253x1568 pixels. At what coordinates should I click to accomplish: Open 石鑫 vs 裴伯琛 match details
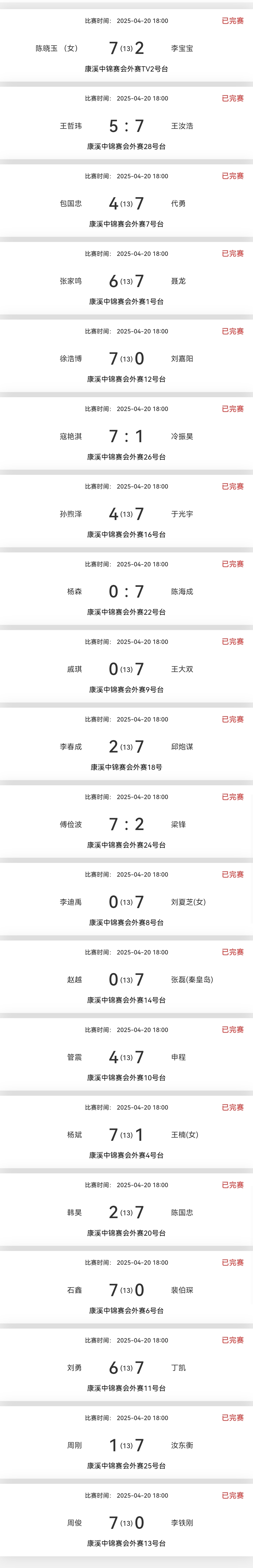point(126,1290)
